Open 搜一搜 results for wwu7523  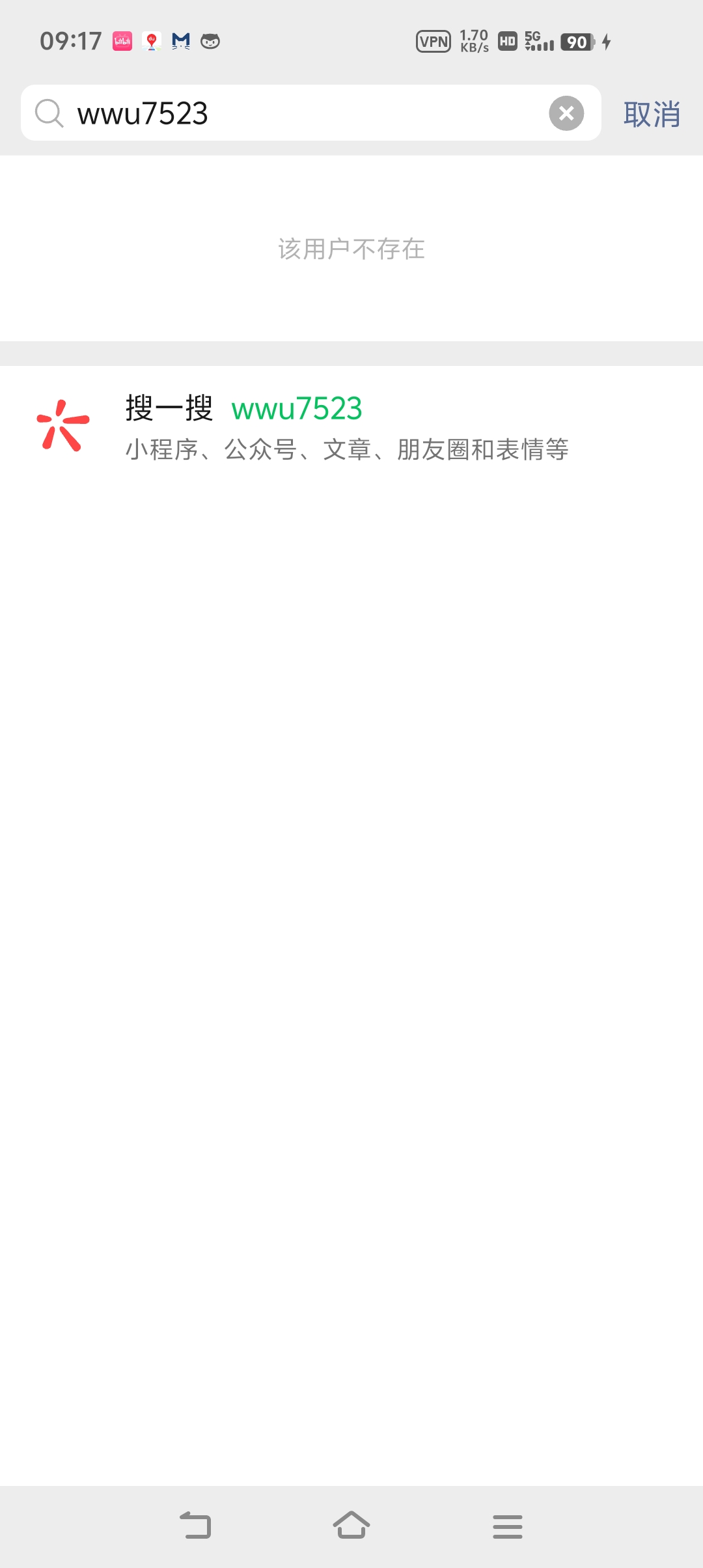pyautogui.click(x=351, y=427)
